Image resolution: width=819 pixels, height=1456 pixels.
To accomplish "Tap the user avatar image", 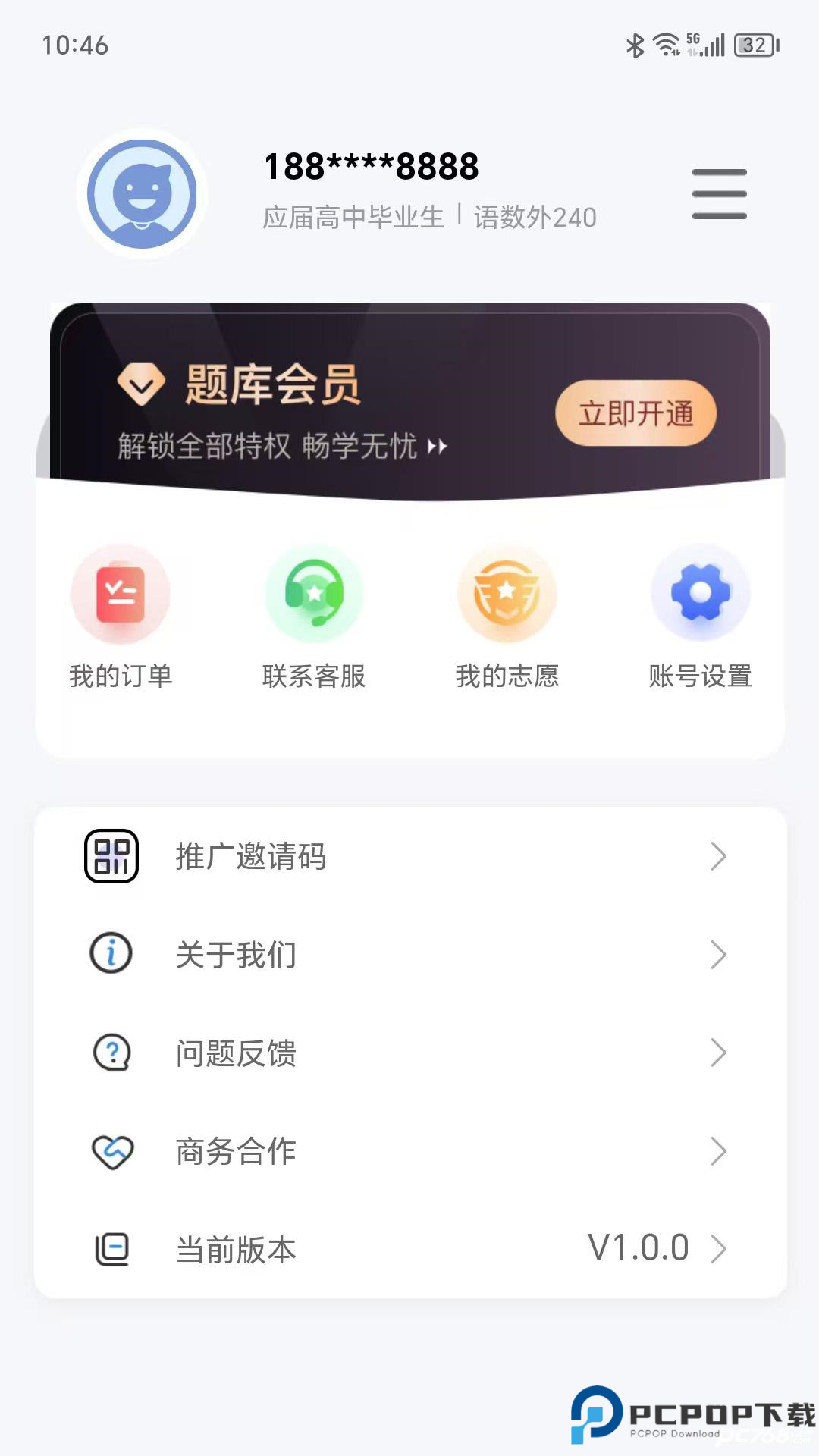I will 140,193.
